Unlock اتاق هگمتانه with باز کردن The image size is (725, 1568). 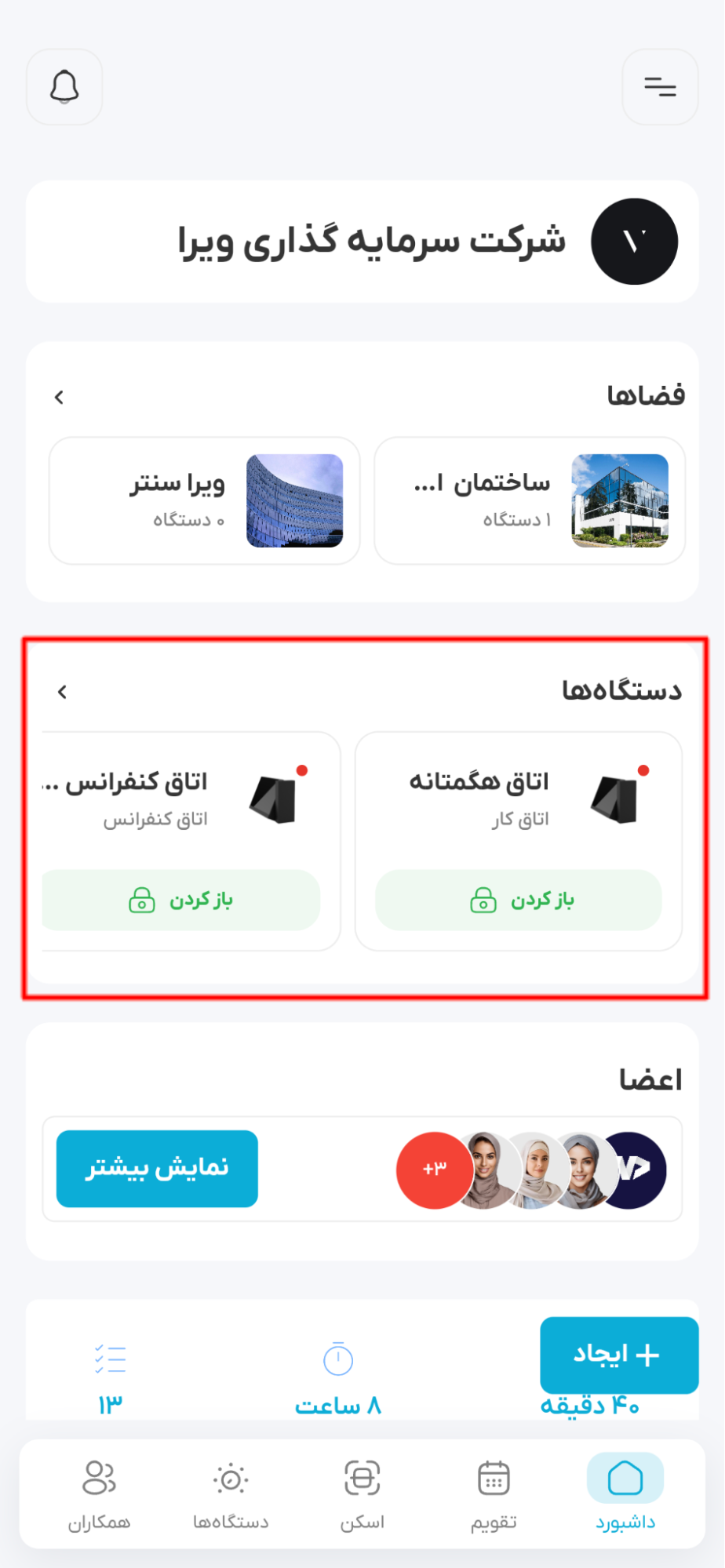(x=519, y=900)
